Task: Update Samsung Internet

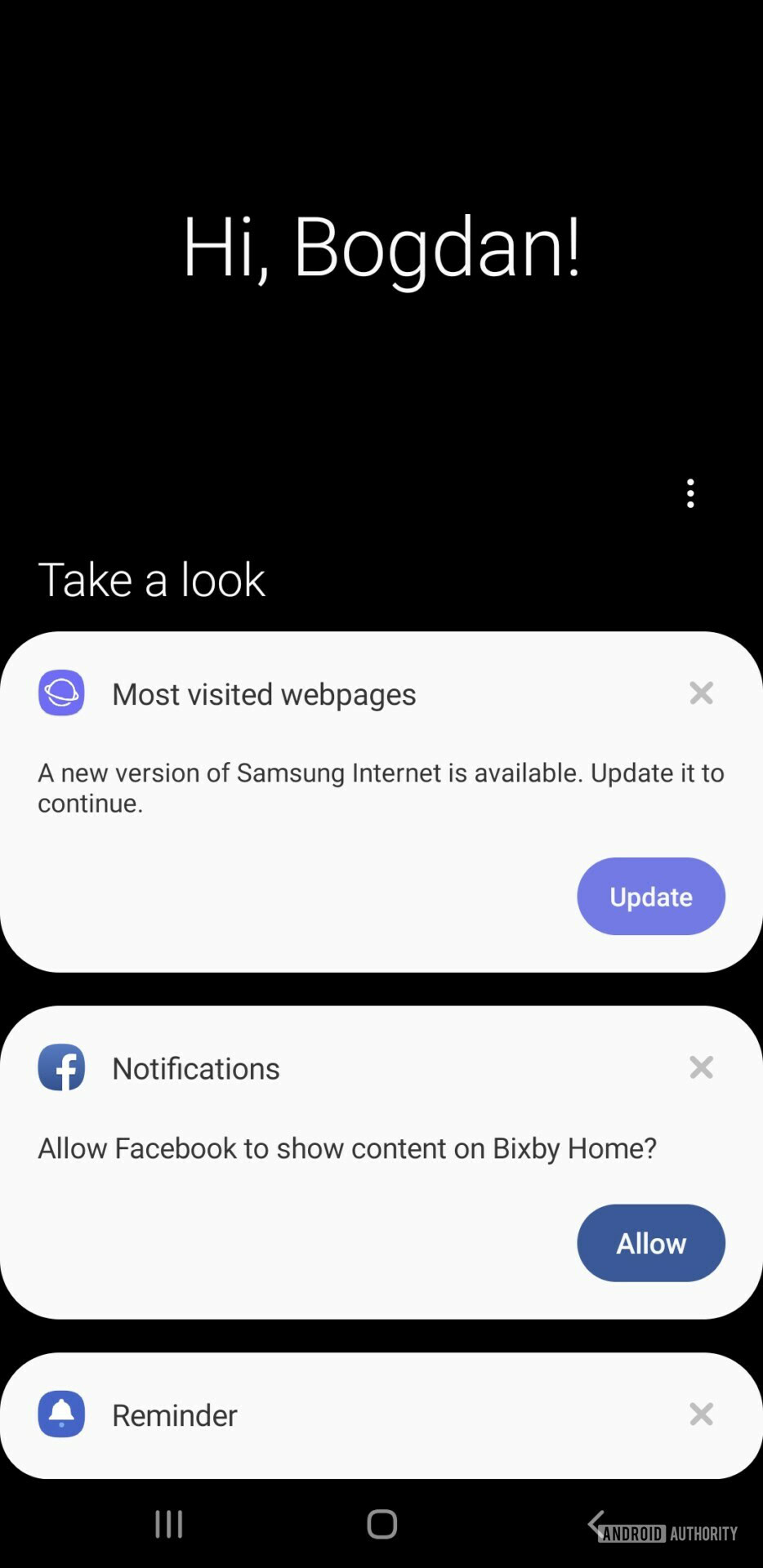Action: [x=650, y=896]
